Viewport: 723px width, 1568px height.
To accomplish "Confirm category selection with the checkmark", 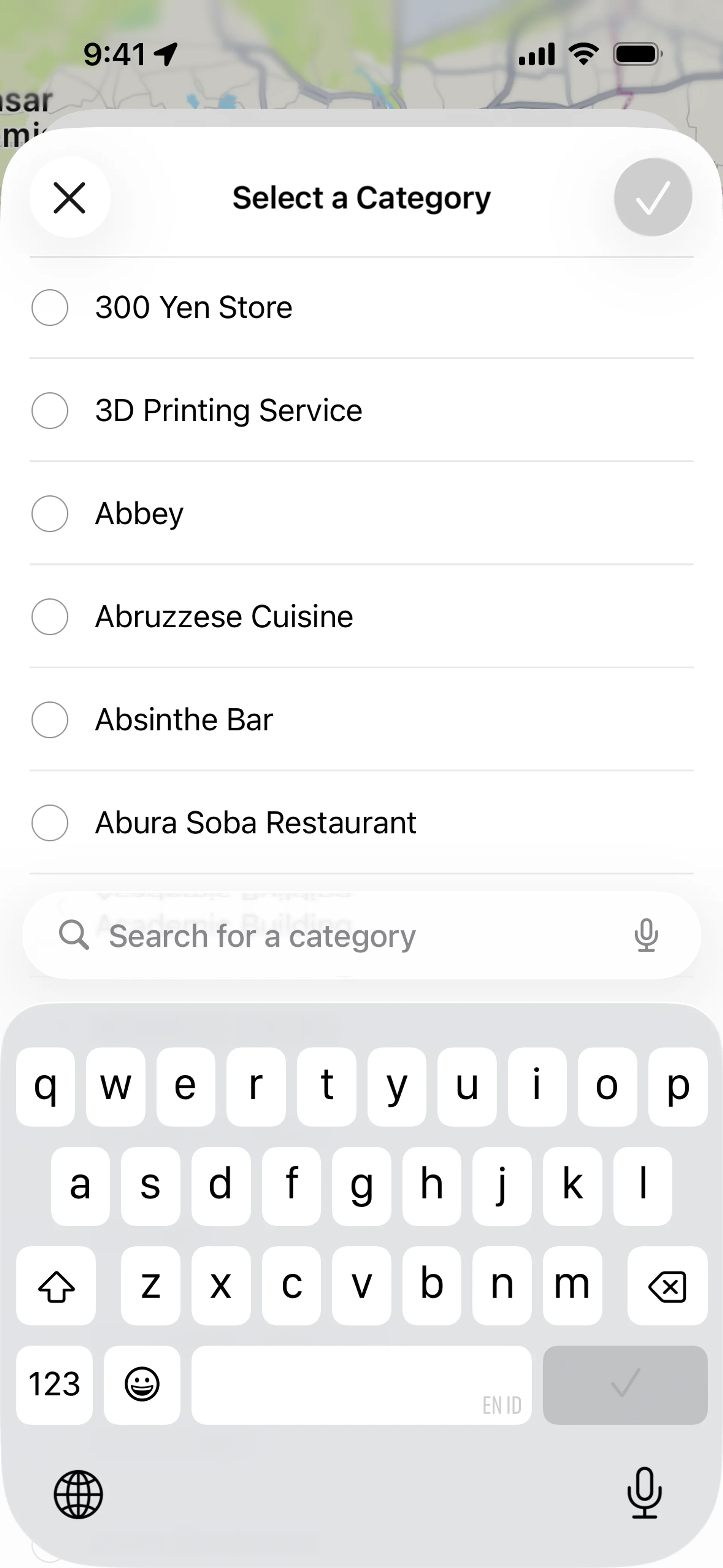I will [653, 198].
